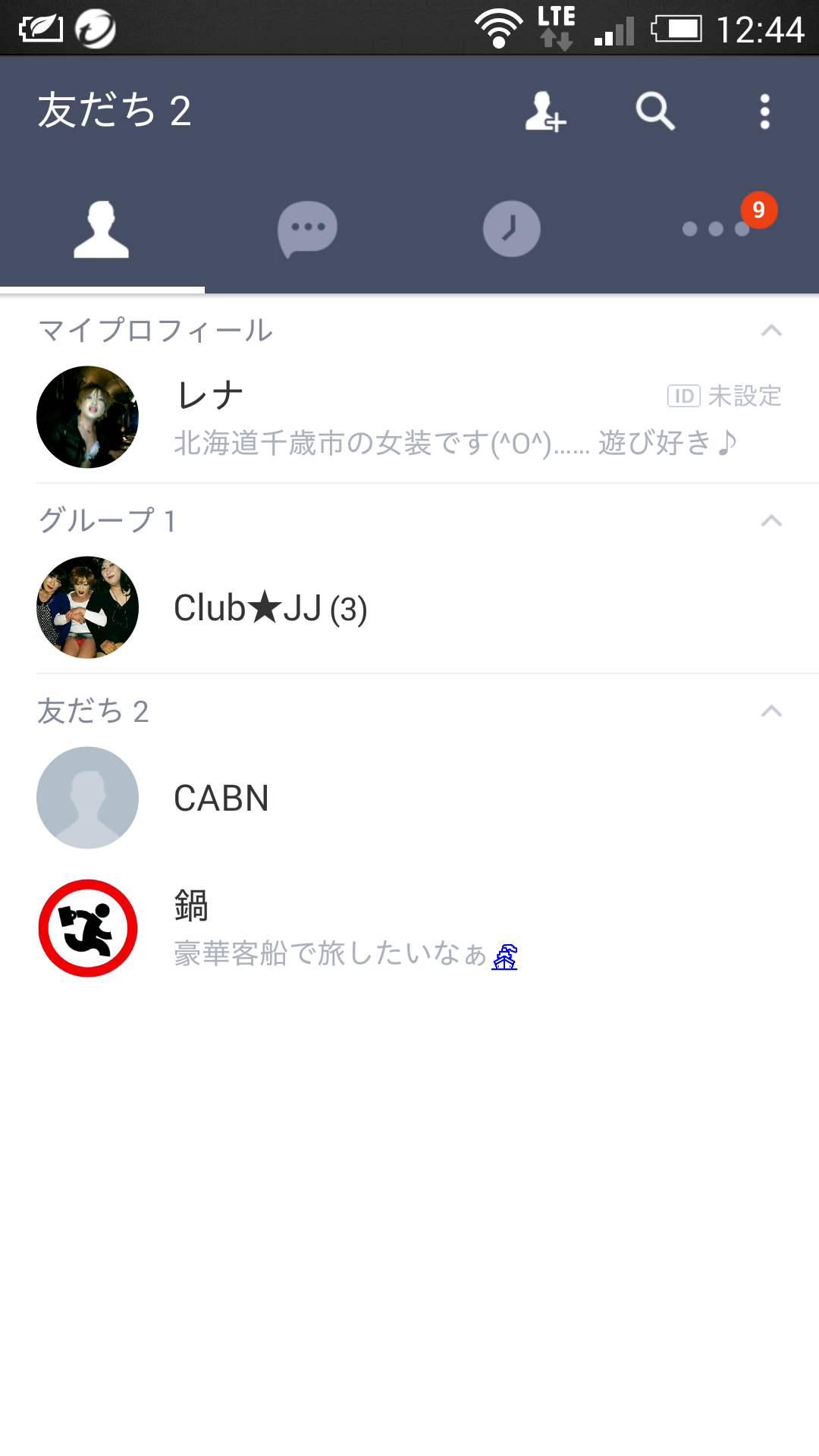Select the friends tab
Screen dimensions: 819x1456
(x=102, y=229)
